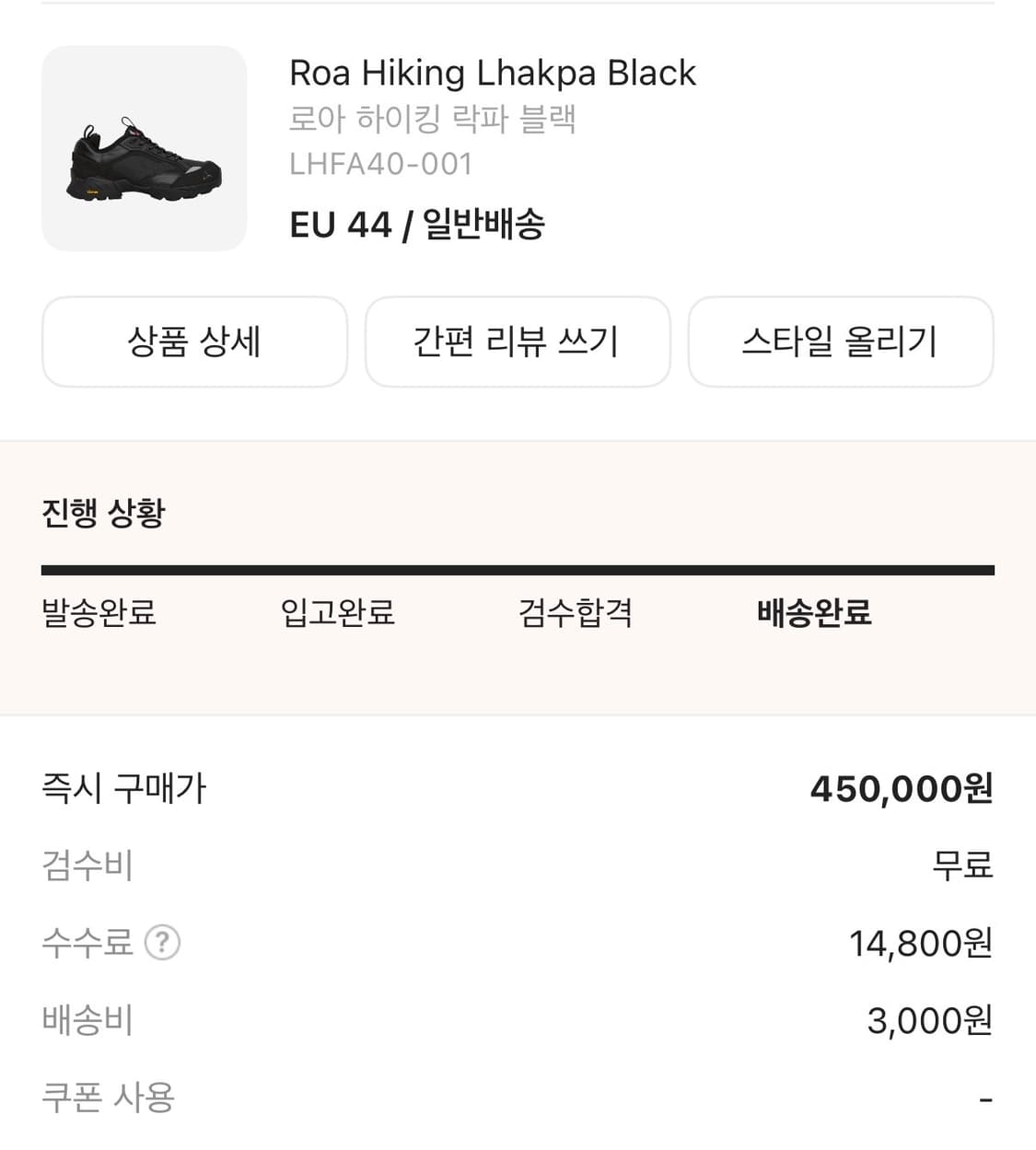Click the black progress bar
This screenshot has width=1036, height=1150.
coord(518,568)
